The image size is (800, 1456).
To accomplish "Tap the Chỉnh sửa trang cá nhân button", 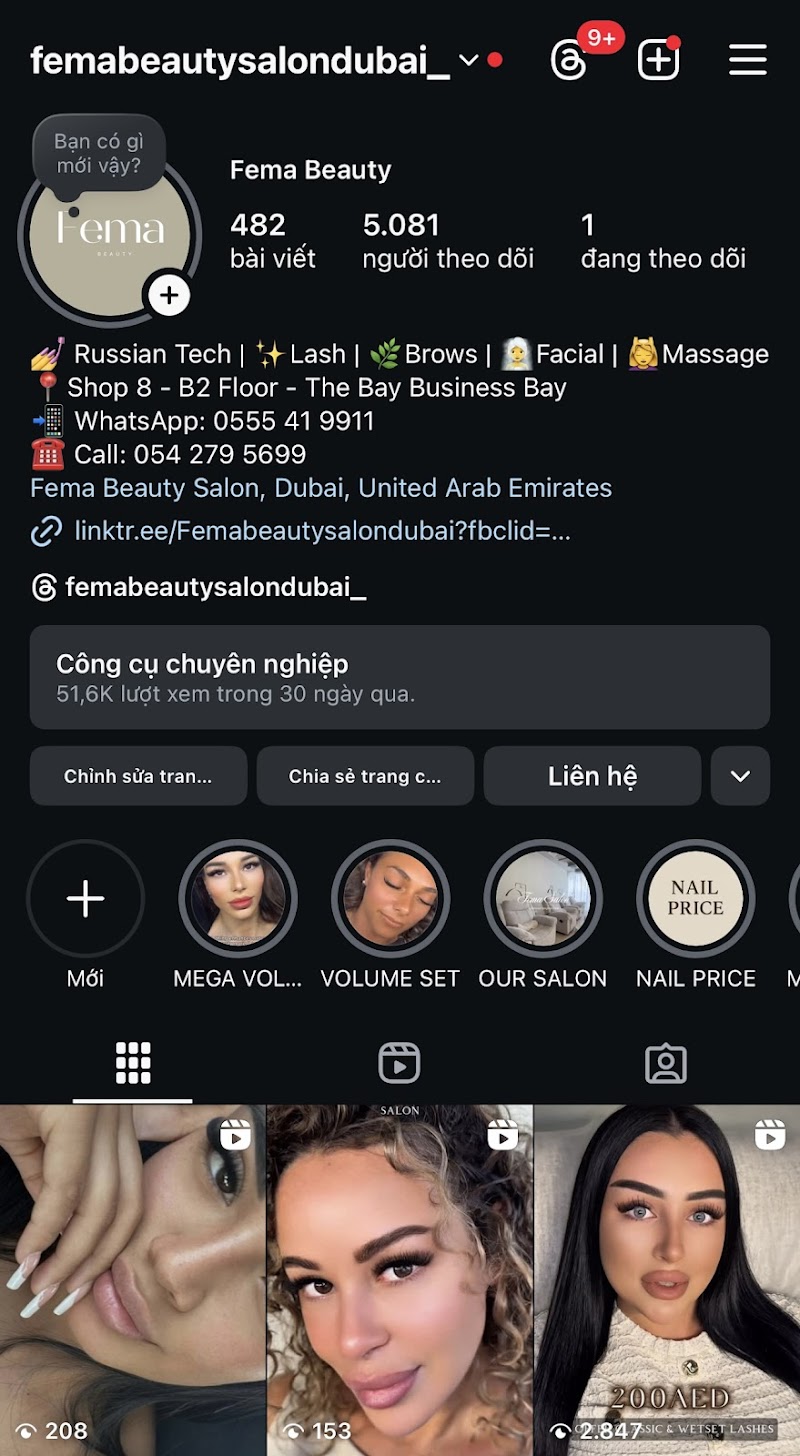I will (x=138, y=776).
